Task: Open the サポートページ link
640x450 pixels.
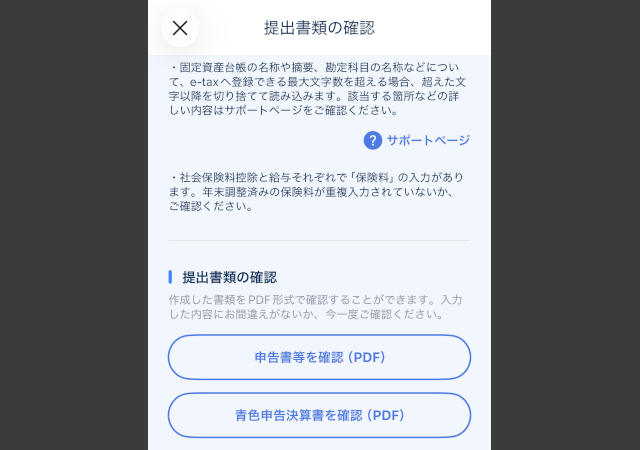Action: 417,140
